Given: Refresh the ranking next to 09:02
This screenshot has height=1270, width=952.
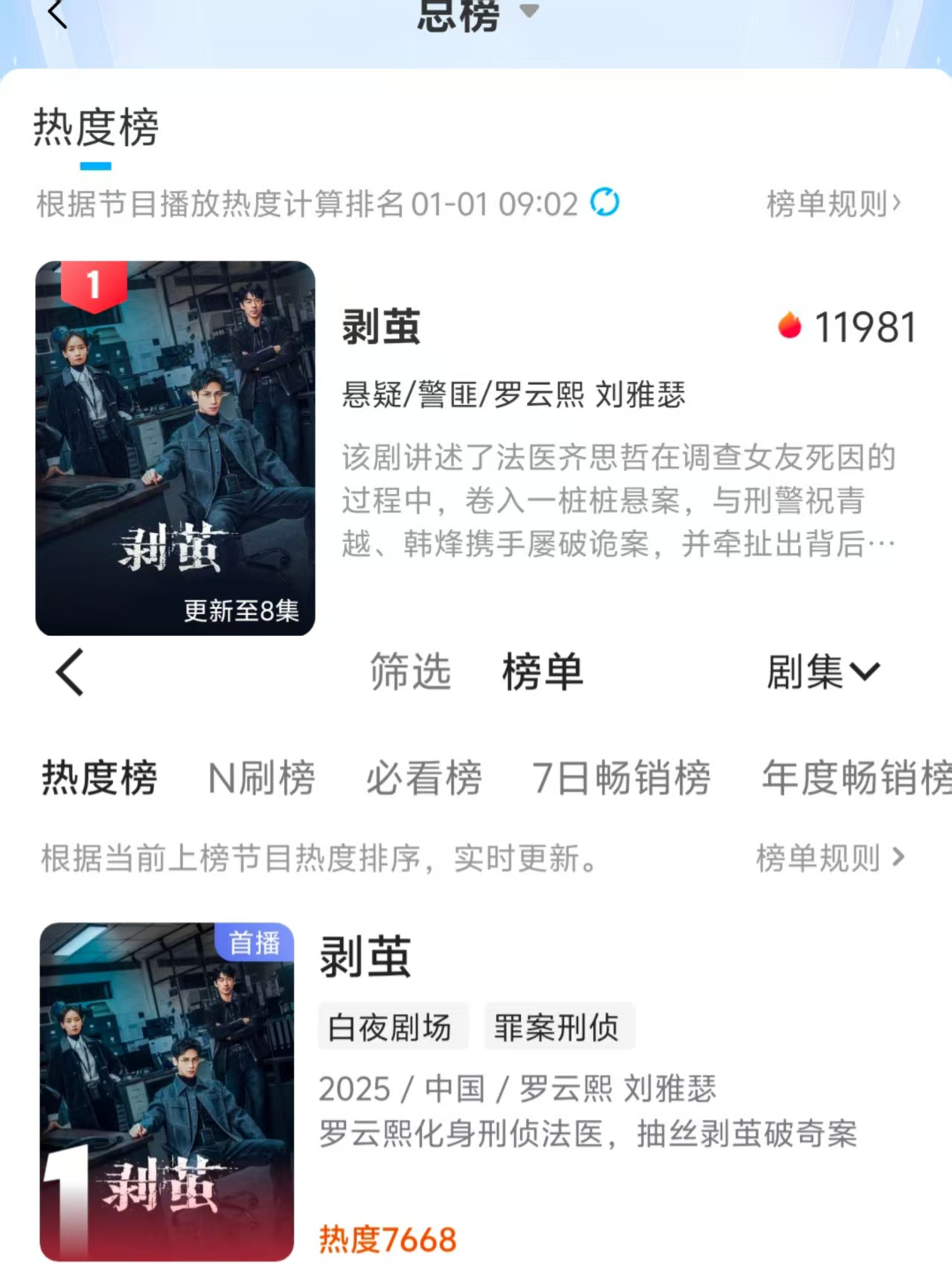Looking at the screenshot, I should point(604,202).
